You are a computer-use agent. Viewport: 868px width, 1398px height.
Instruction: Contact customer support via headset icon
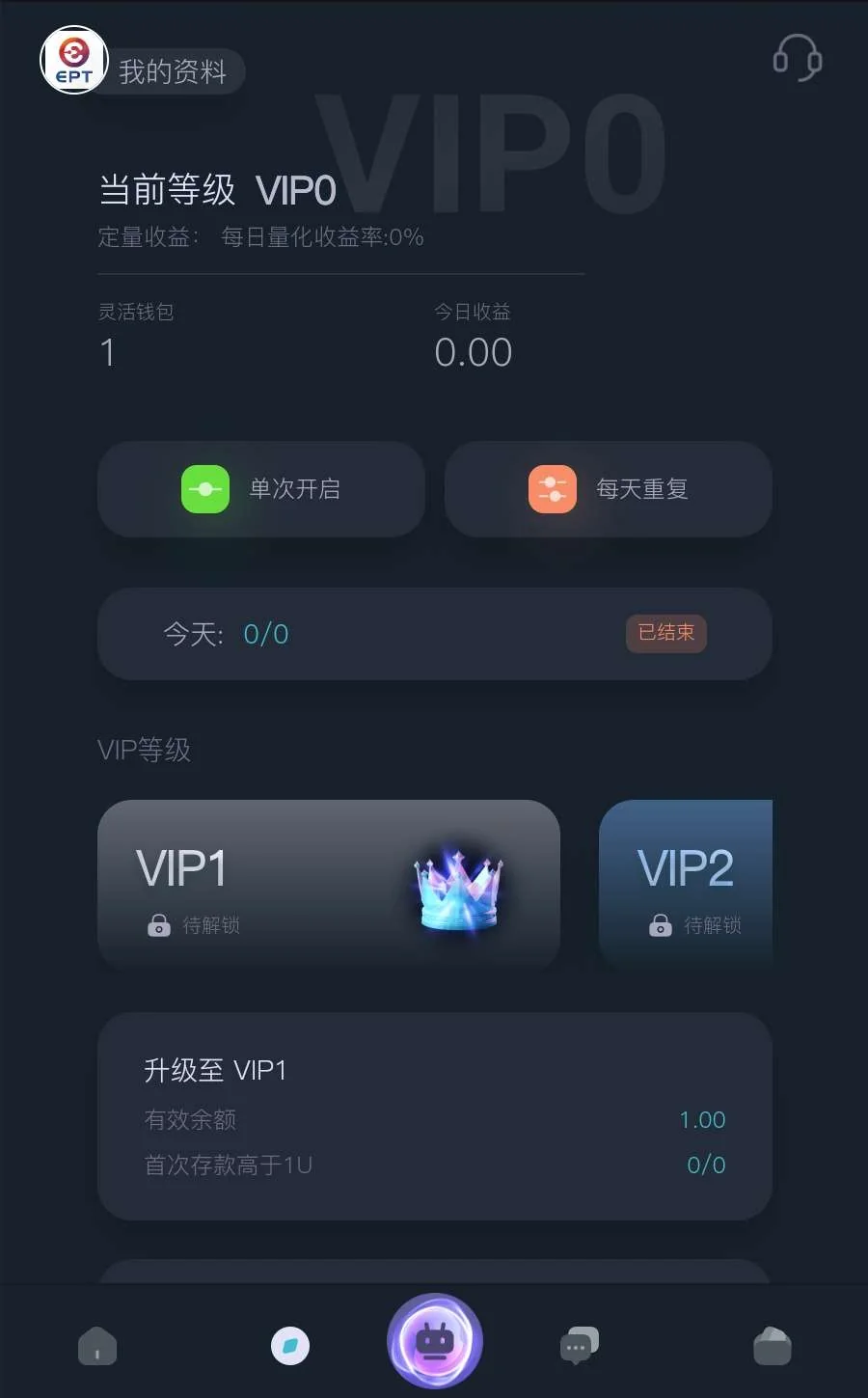[x=797, y=58]
